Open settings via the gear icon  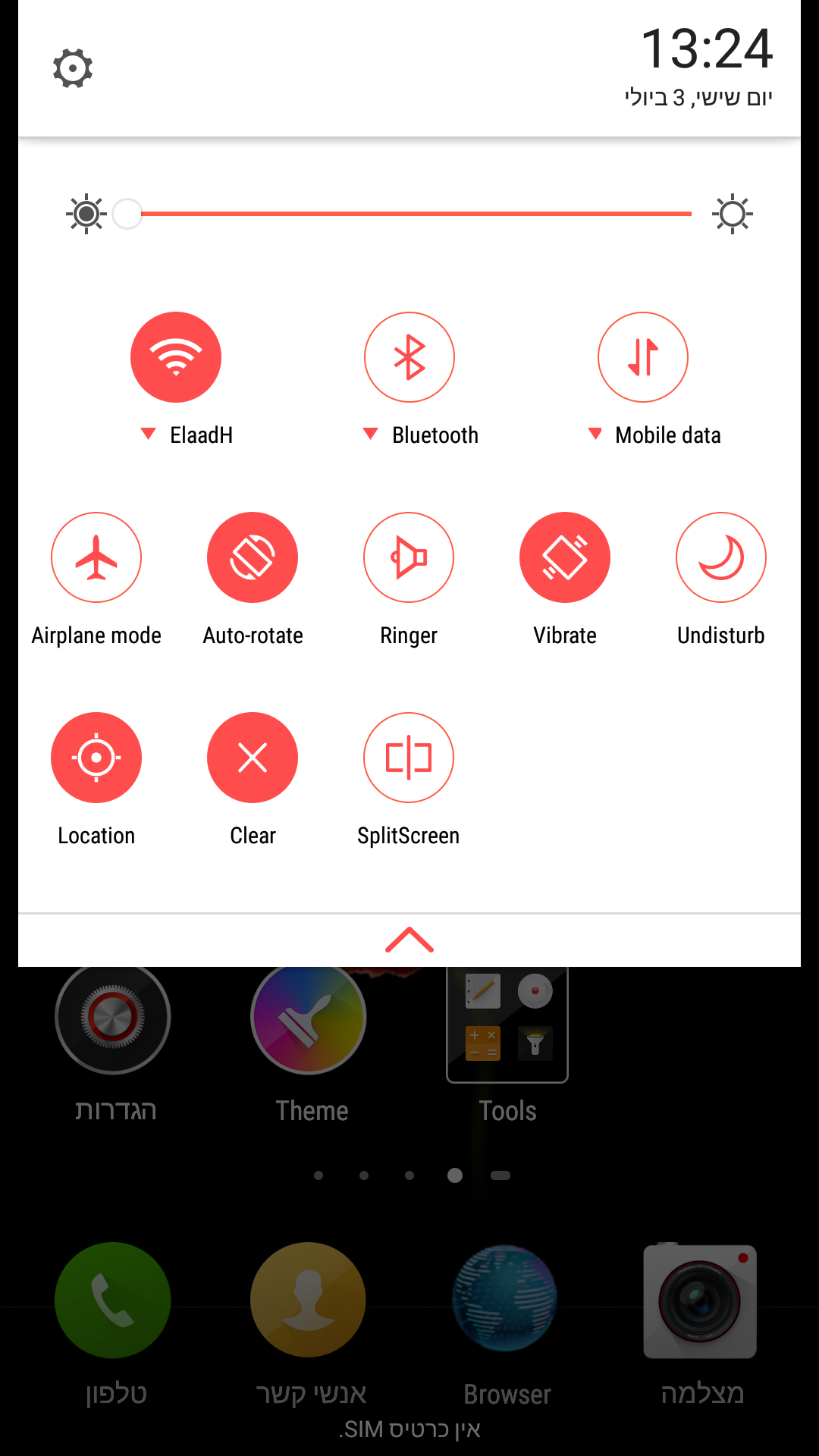pos(73,69)
